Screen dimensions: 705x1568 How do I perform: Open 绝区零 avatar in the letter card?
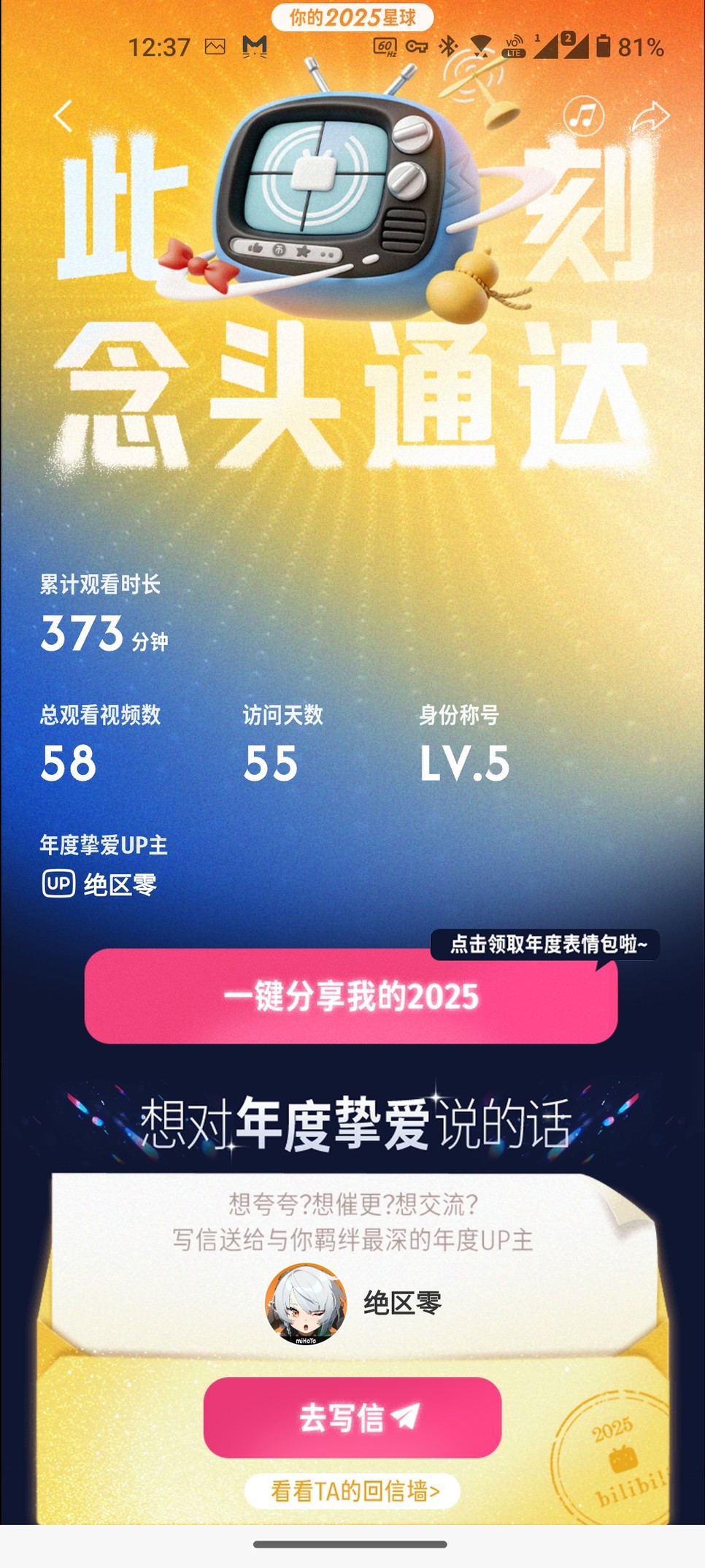pos(306,1304)
